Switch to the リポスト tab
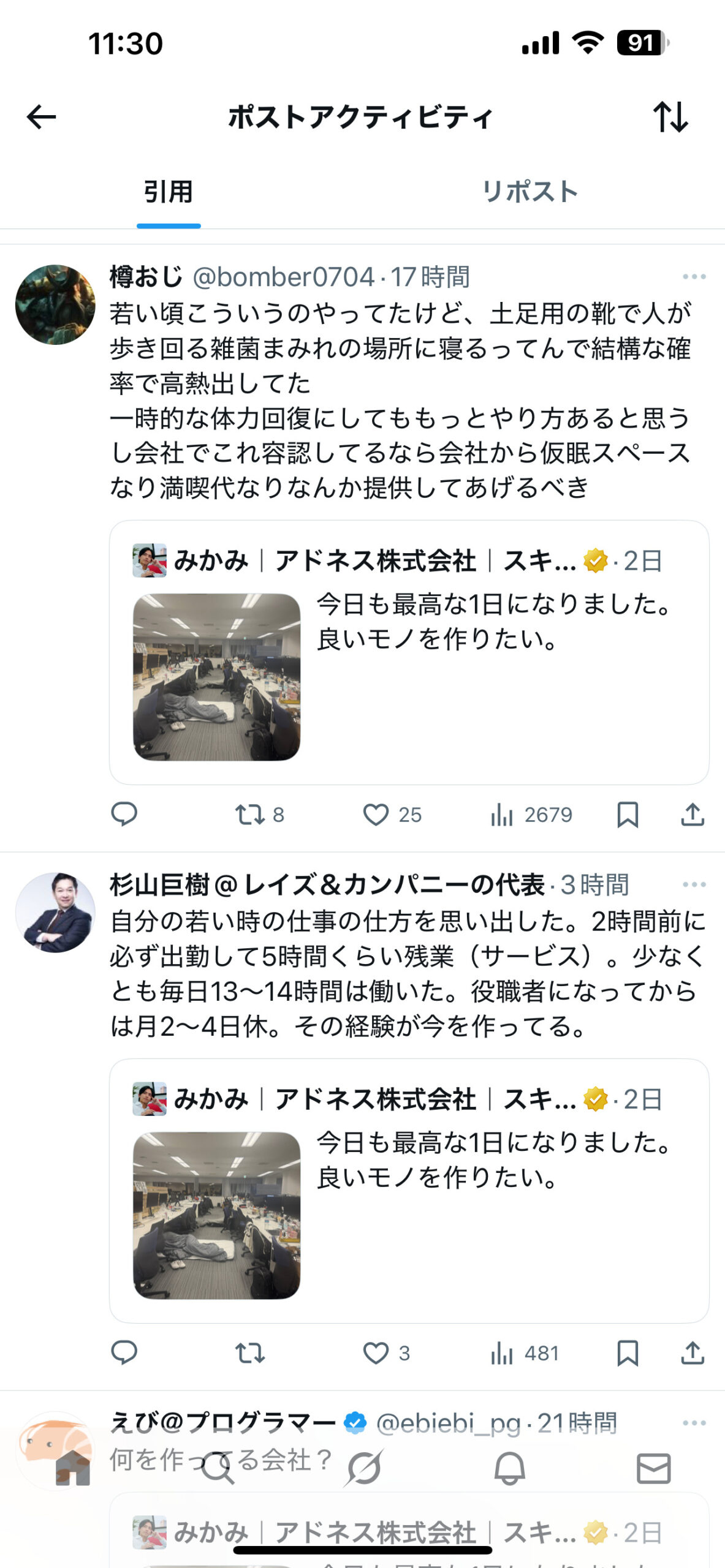 [x=530, y=192]
